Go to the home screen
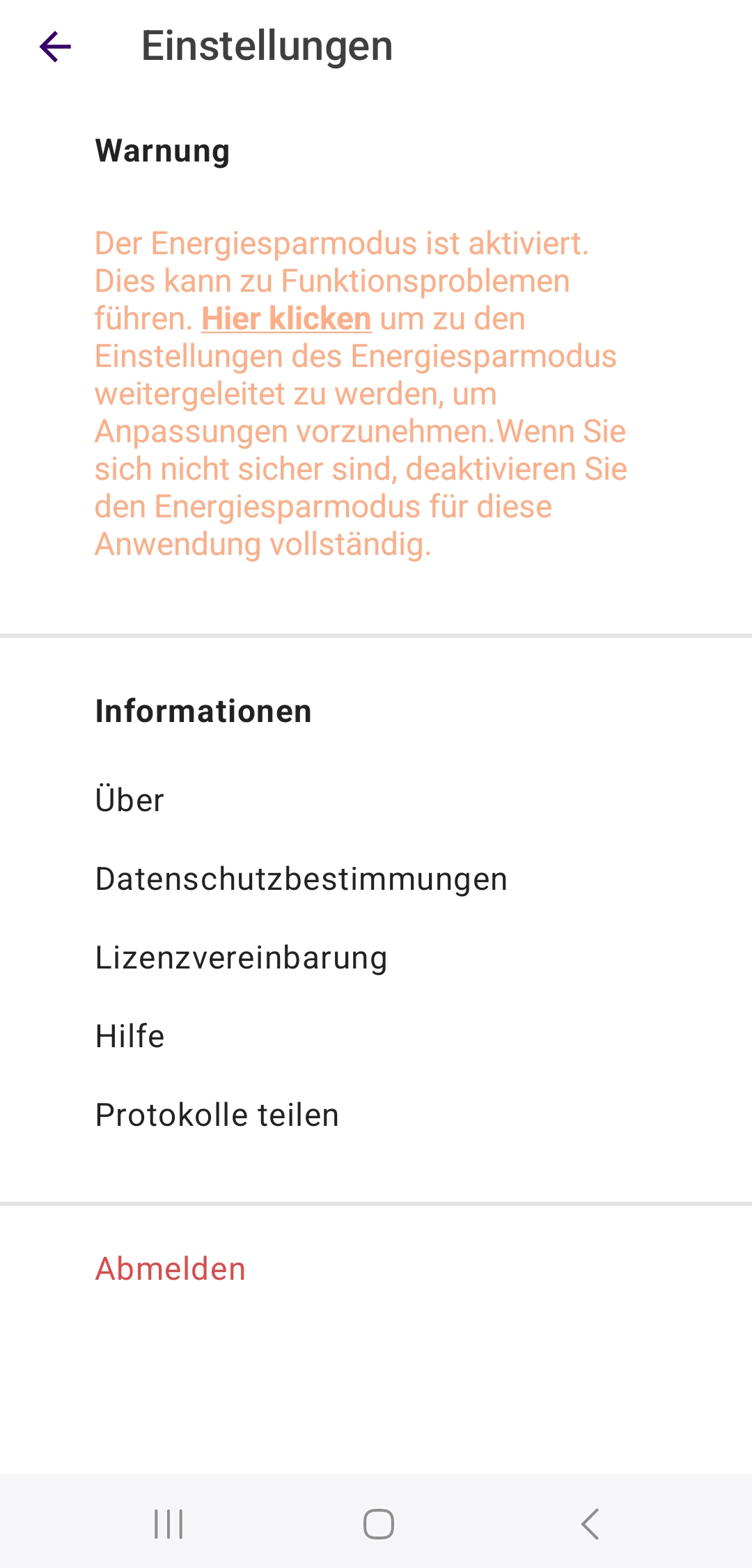Viewport: 752px width, 1568px height. [x=378, y=1524]
